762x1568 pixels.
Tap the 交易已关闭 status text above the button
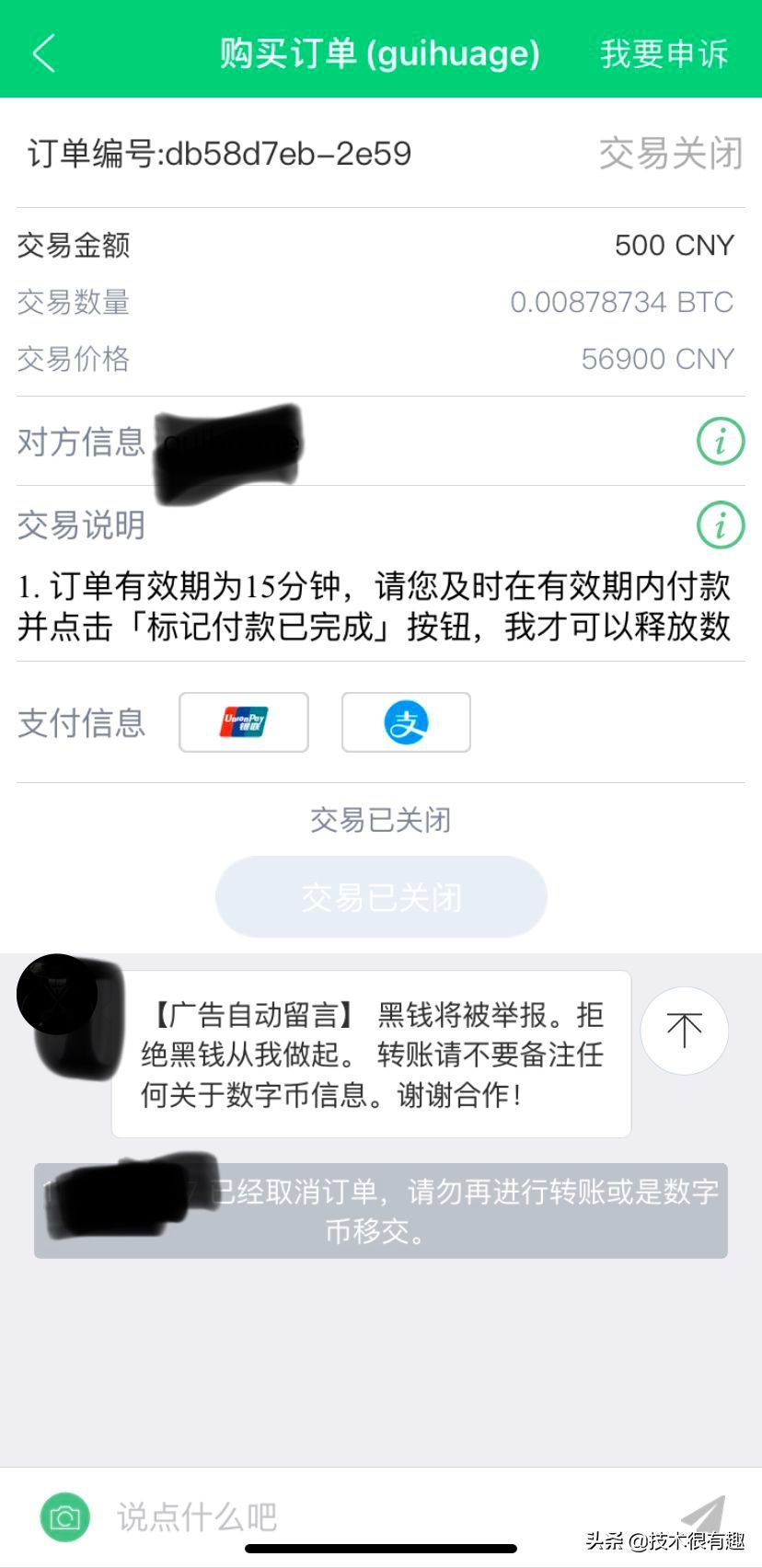[x=380, y=819]
